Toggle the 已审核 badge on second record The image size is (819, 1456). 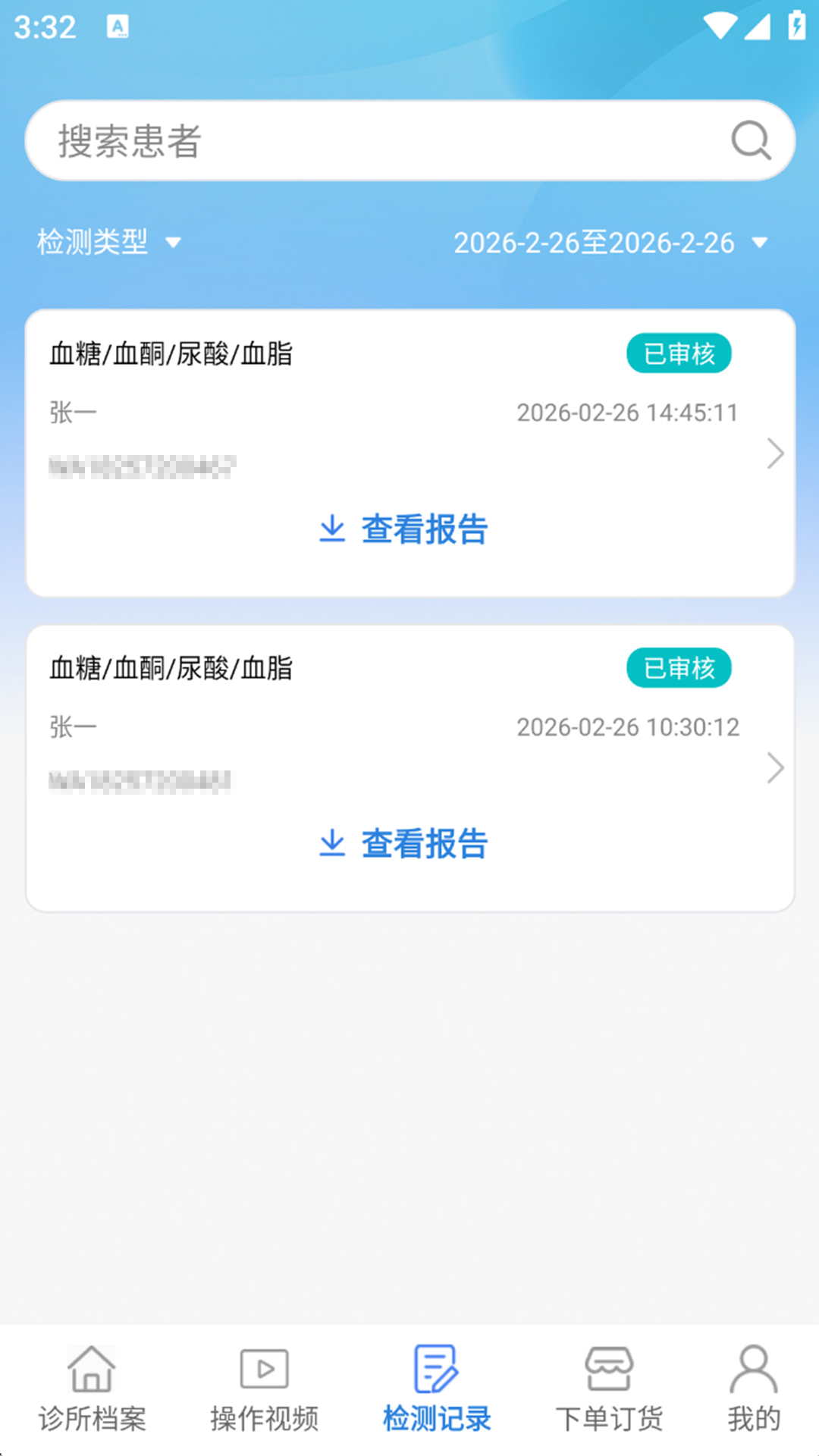click(x=679, y=667)
